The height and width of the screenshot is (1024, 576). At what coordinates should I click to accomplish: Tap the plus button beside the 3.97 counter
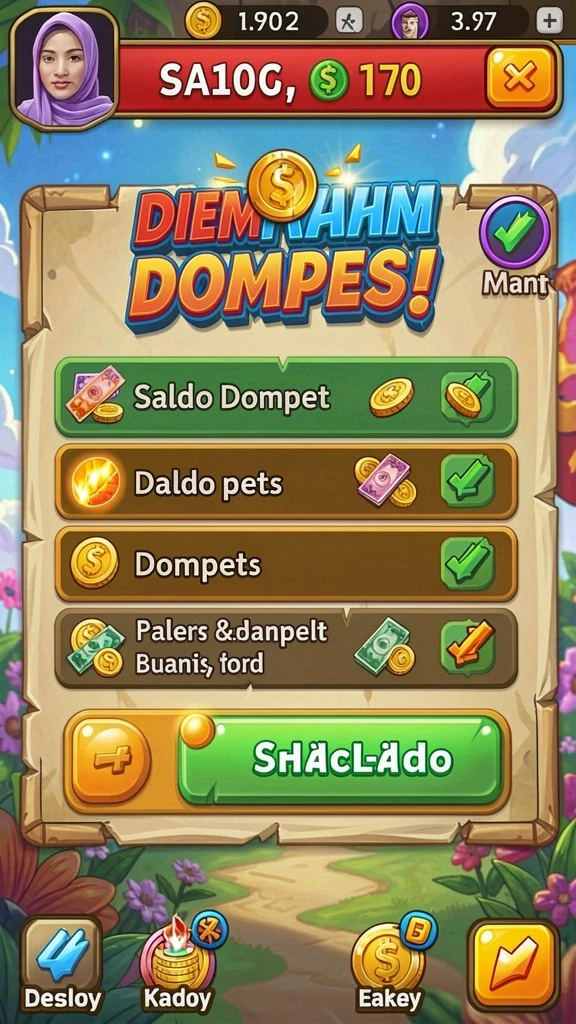point(549,22)
